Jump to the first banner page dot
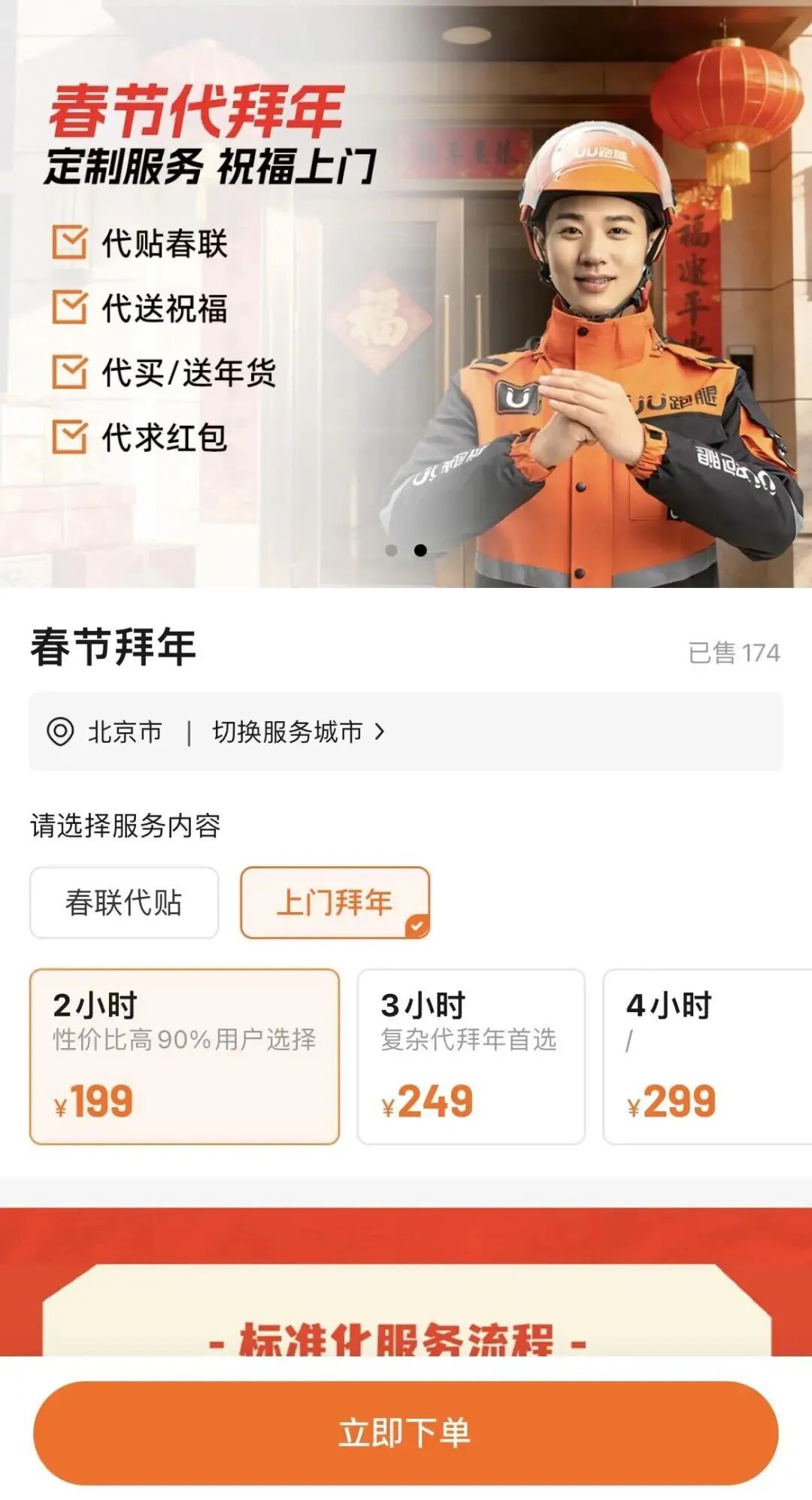This screenshot has width=812, height=1500. point(391,550)
